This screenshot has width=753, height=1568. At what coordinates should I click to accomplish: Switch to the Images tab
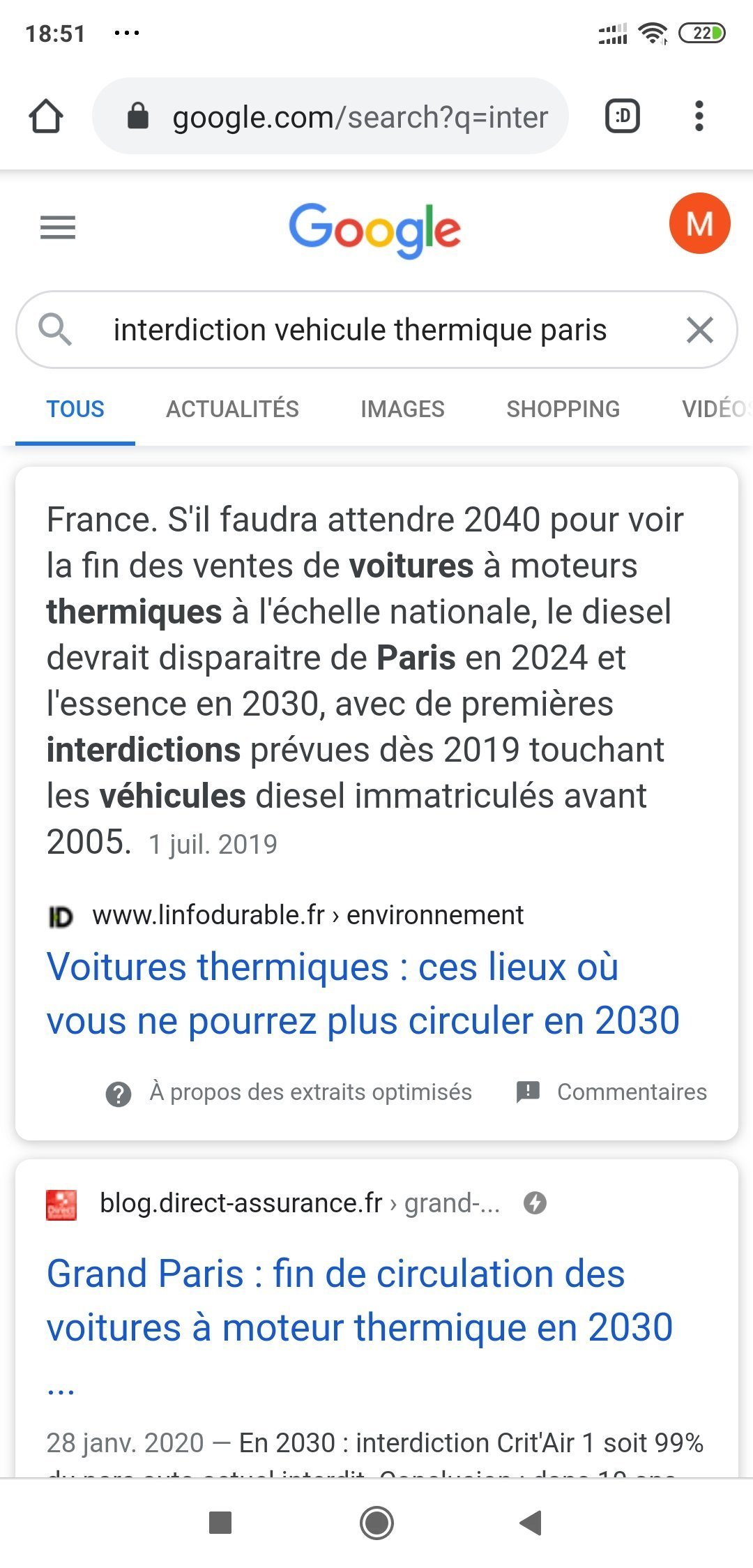[x=402, y=409]
